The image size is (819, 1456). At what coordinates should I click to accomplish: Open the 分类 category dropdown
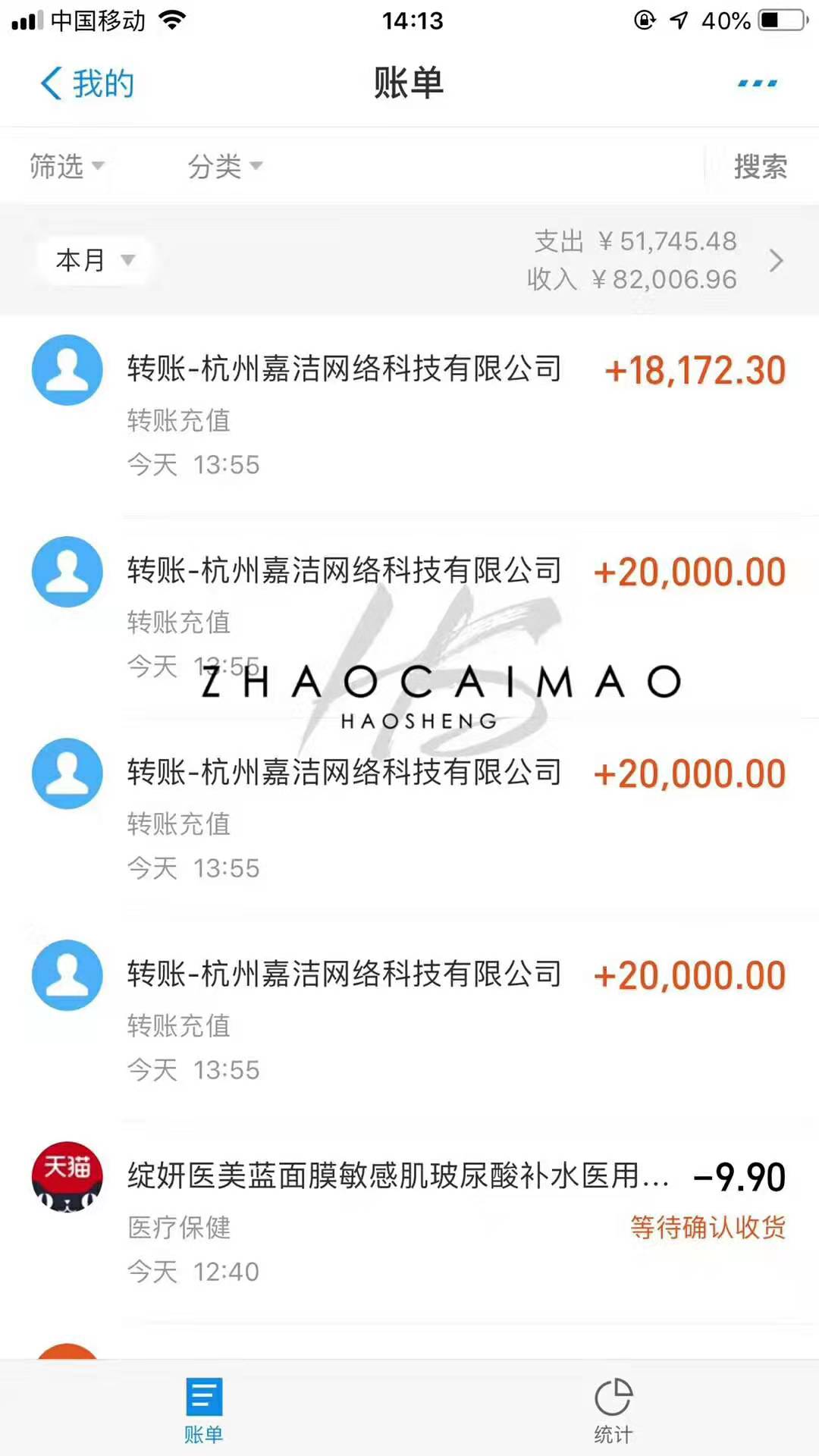coord(224,166)
